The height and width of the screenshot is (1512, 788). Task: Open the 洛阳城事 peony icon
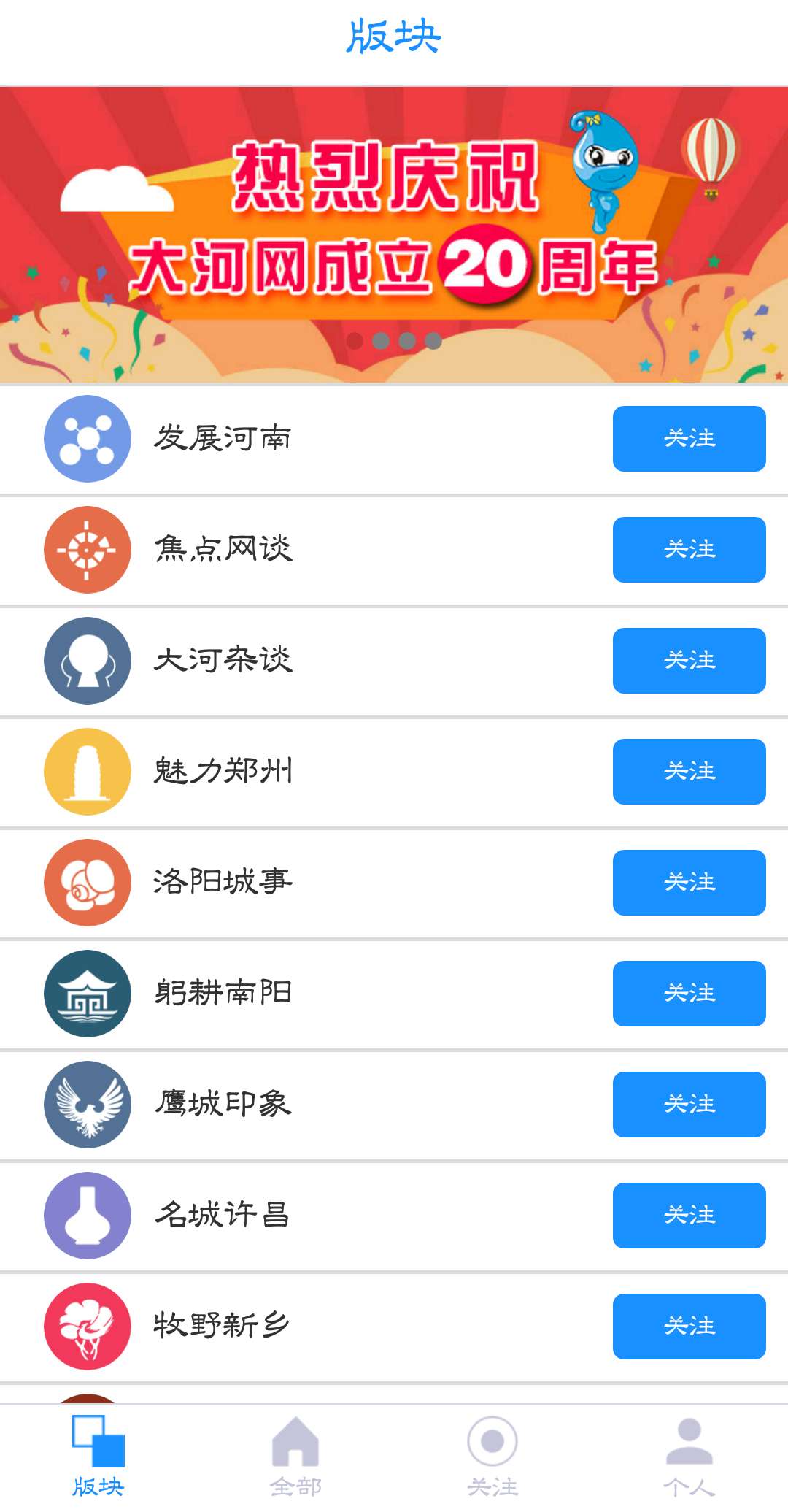[87, 883]
